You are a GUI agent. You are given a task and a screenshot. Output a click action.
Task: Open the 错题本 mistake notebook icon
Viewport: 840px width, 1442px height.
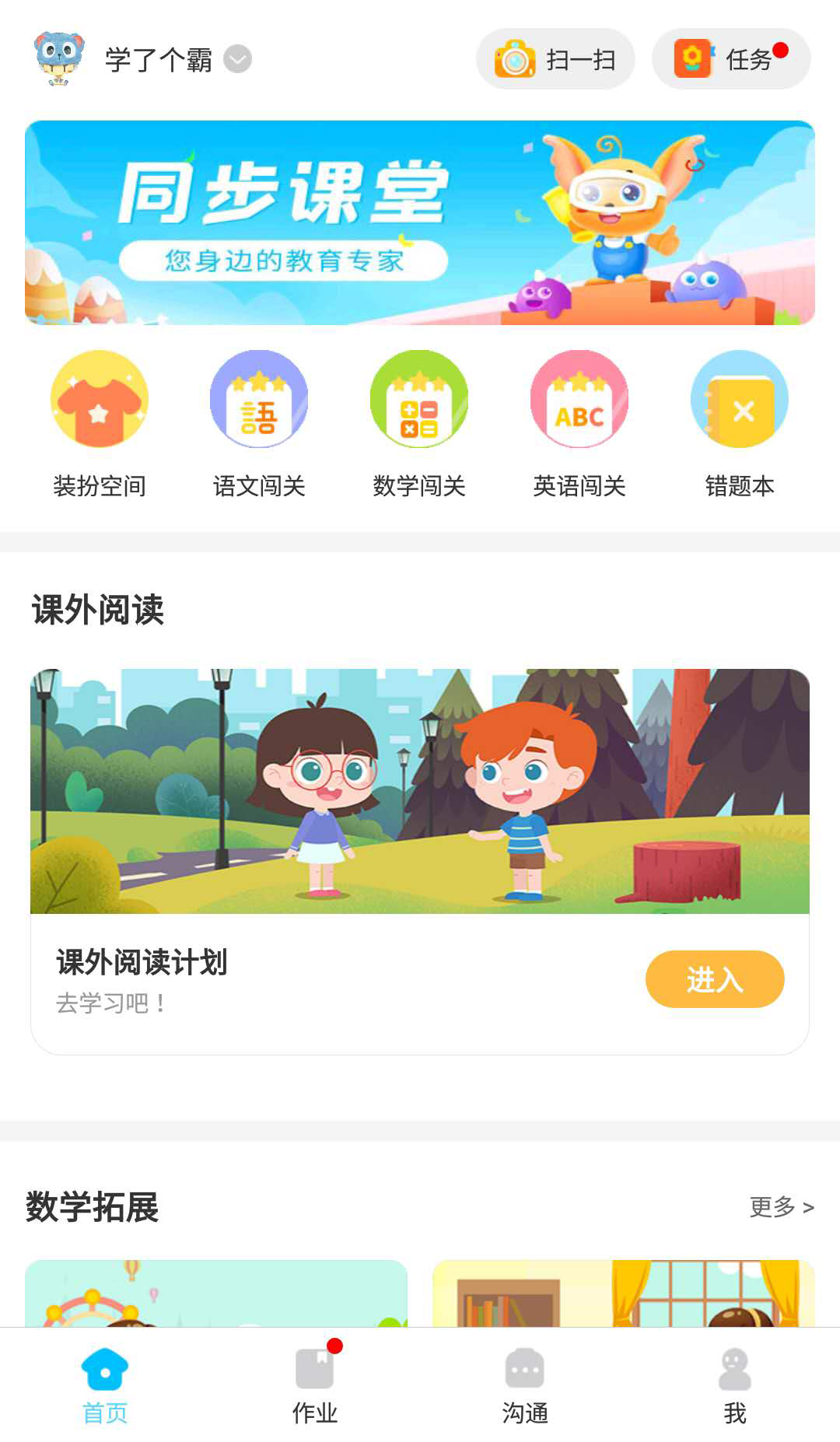pos(740,399)
